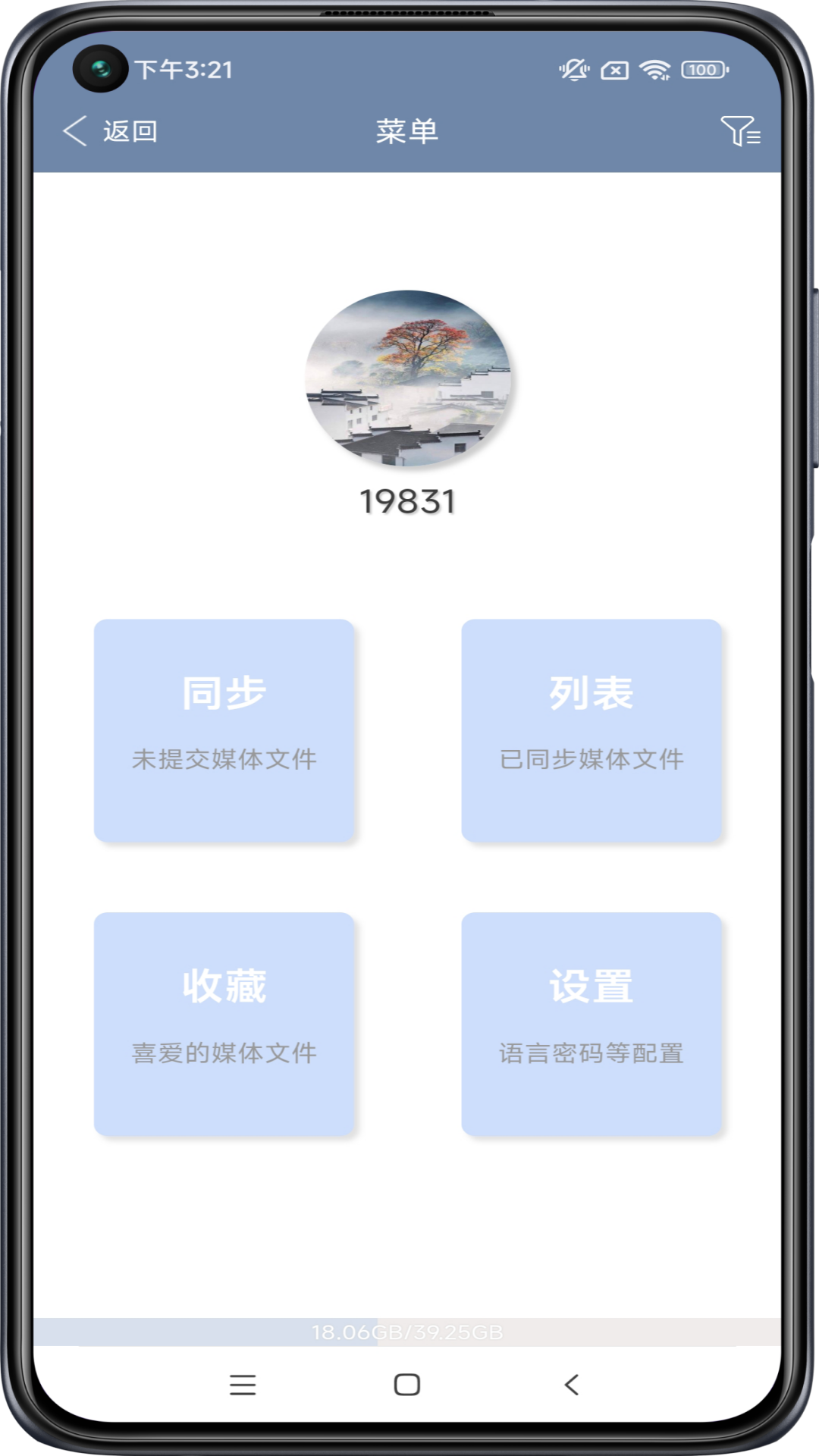Open the filter icon in the header

click(x=739, y=131)
